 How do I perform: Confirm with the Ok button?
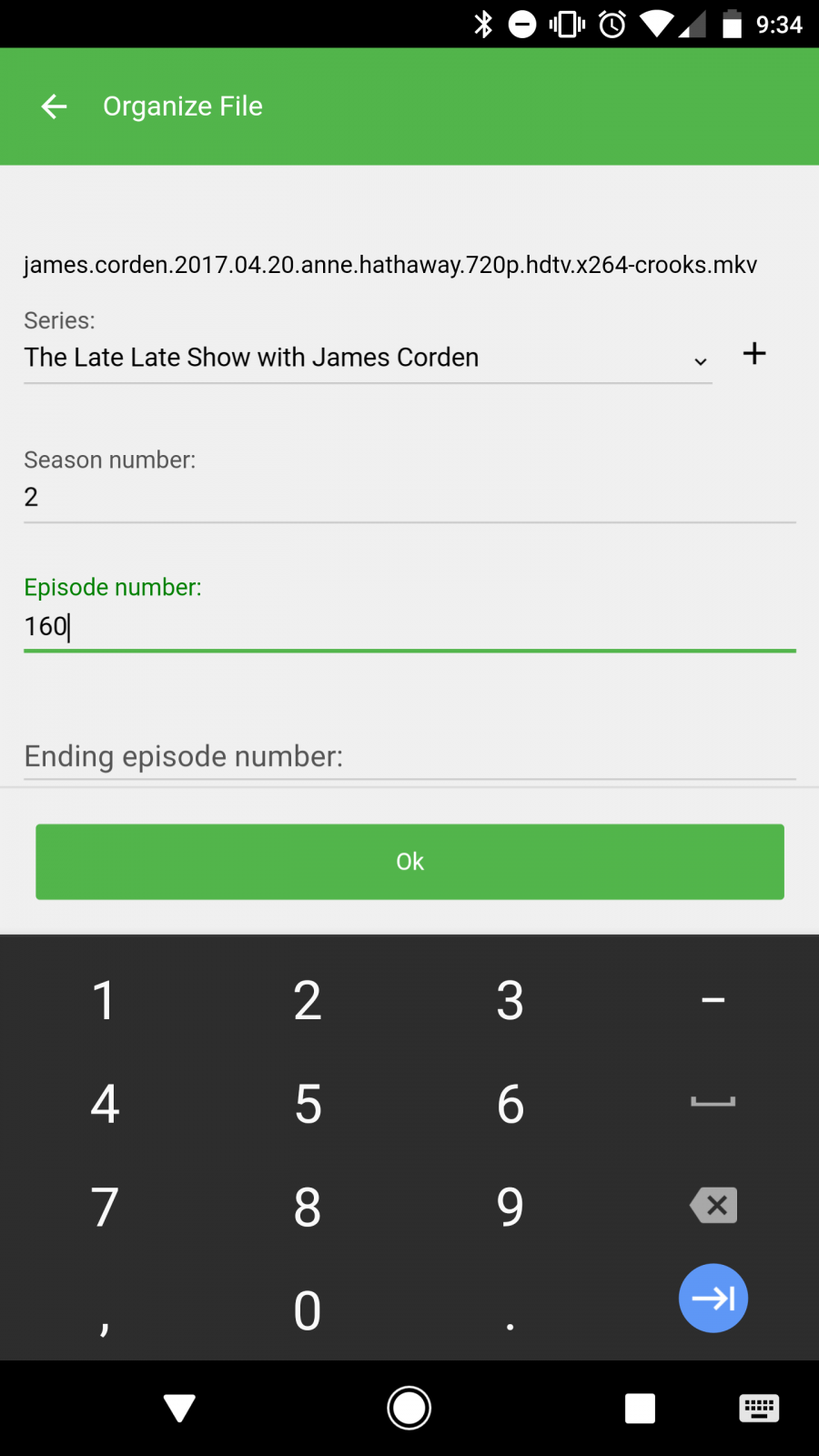(x=409, y=862)
